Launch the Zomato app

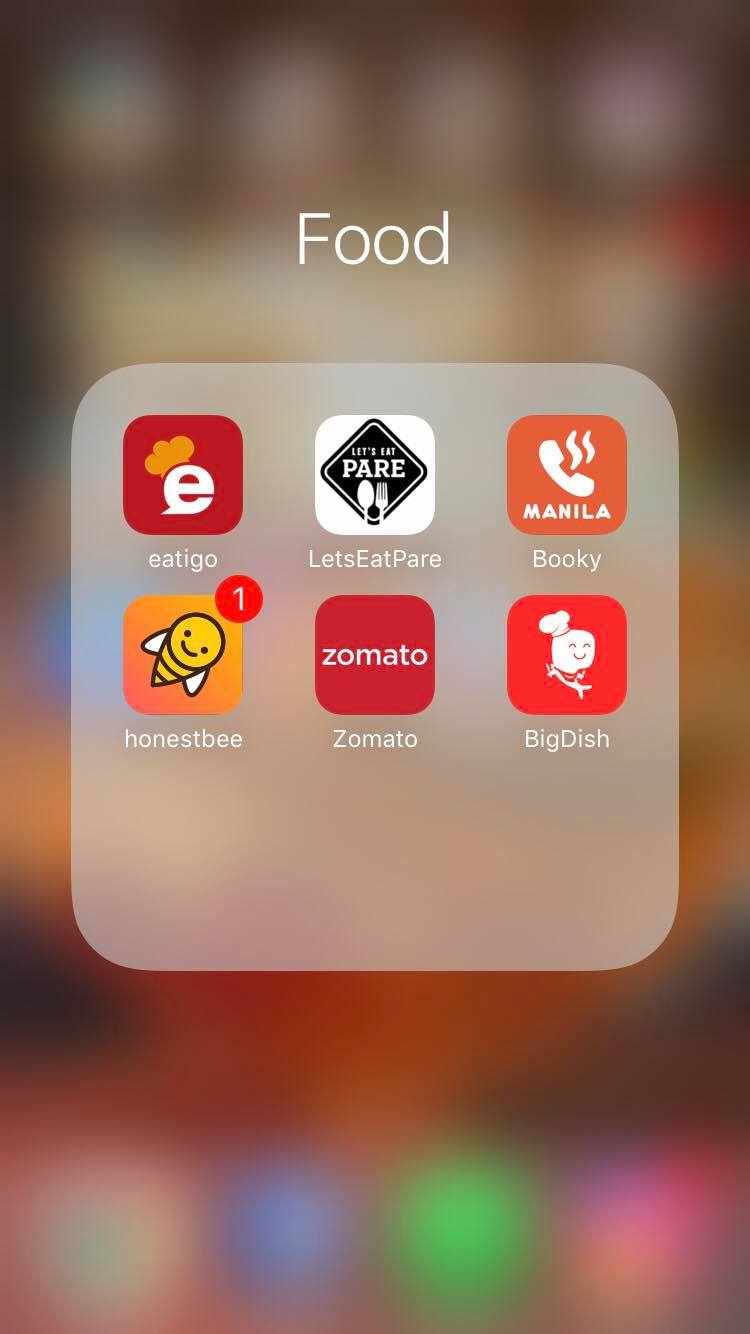point(375,655)
